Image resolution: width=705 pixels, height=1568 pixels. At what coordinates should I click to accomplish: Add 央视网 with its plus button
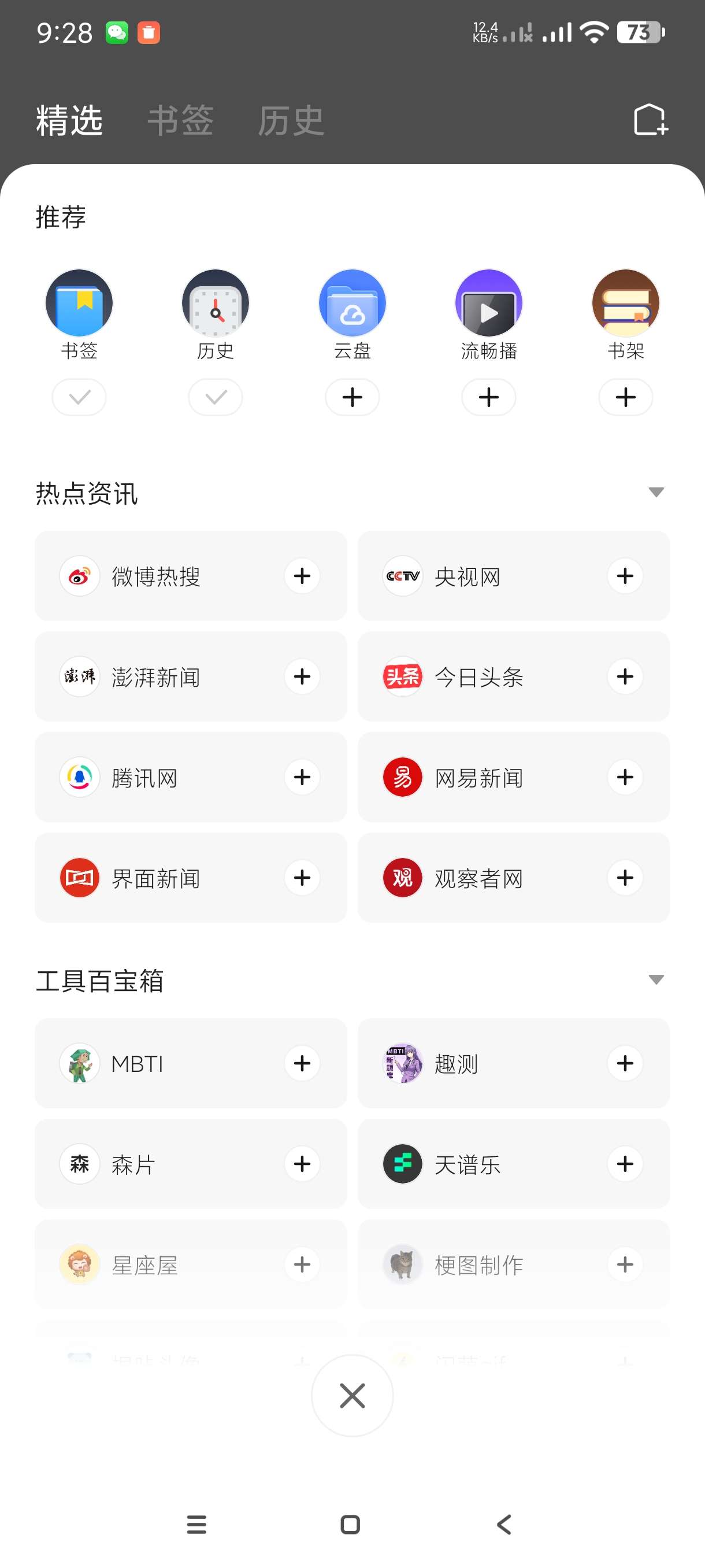pos(625,576)
